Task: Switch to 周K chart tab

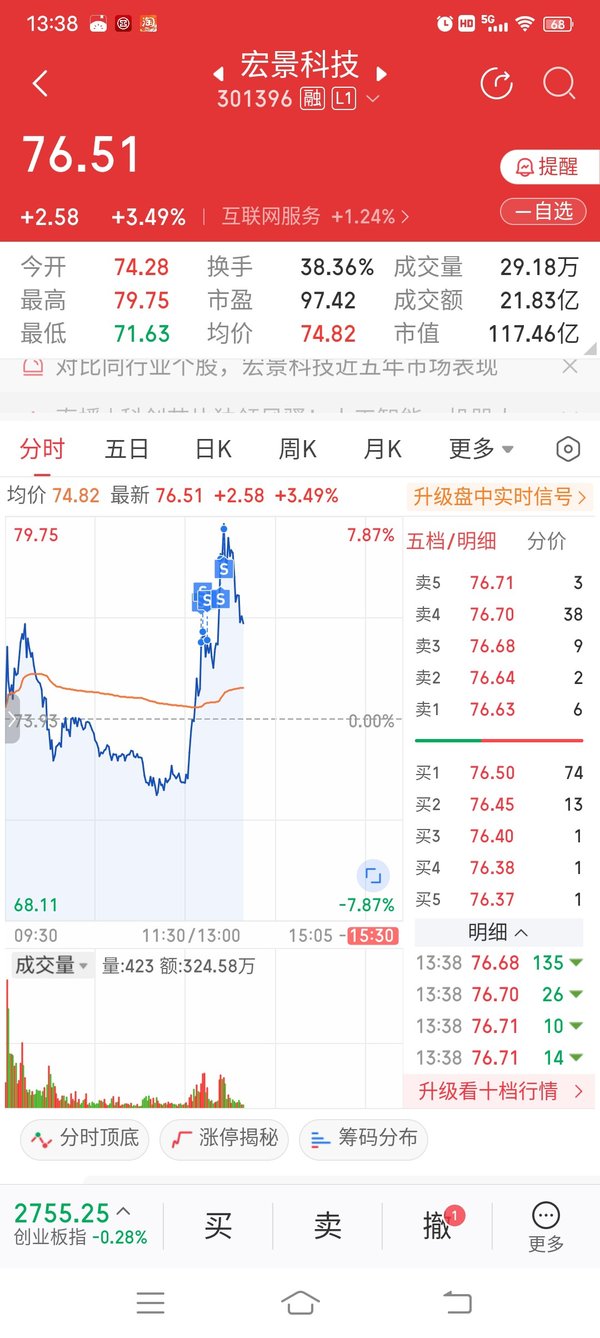Action: (297, 449)
